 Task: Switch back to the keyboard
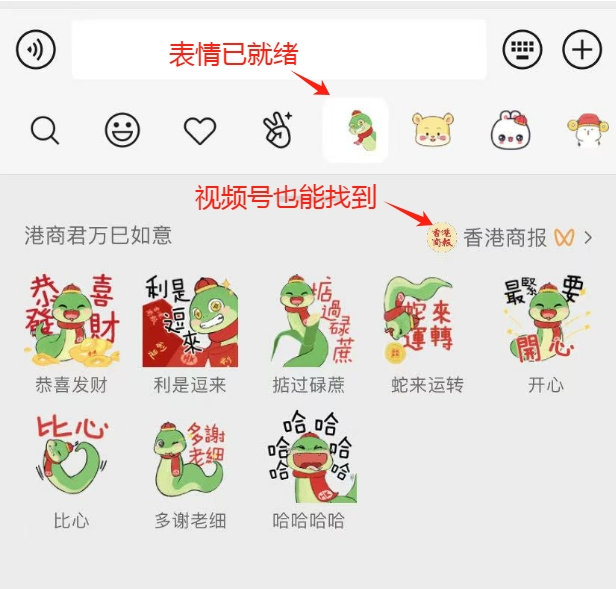tap(522, 49)
